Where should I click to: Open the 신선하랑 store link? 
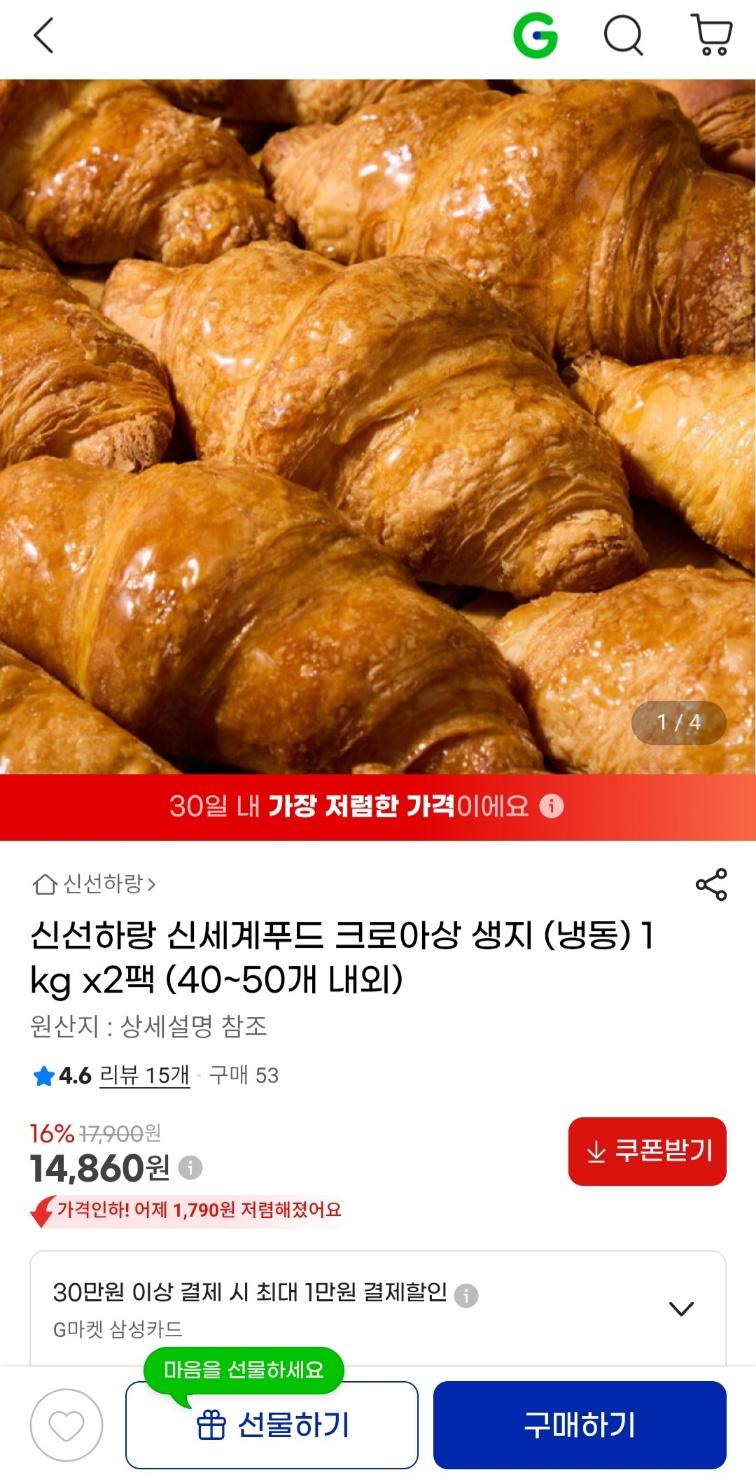point(95,884)
